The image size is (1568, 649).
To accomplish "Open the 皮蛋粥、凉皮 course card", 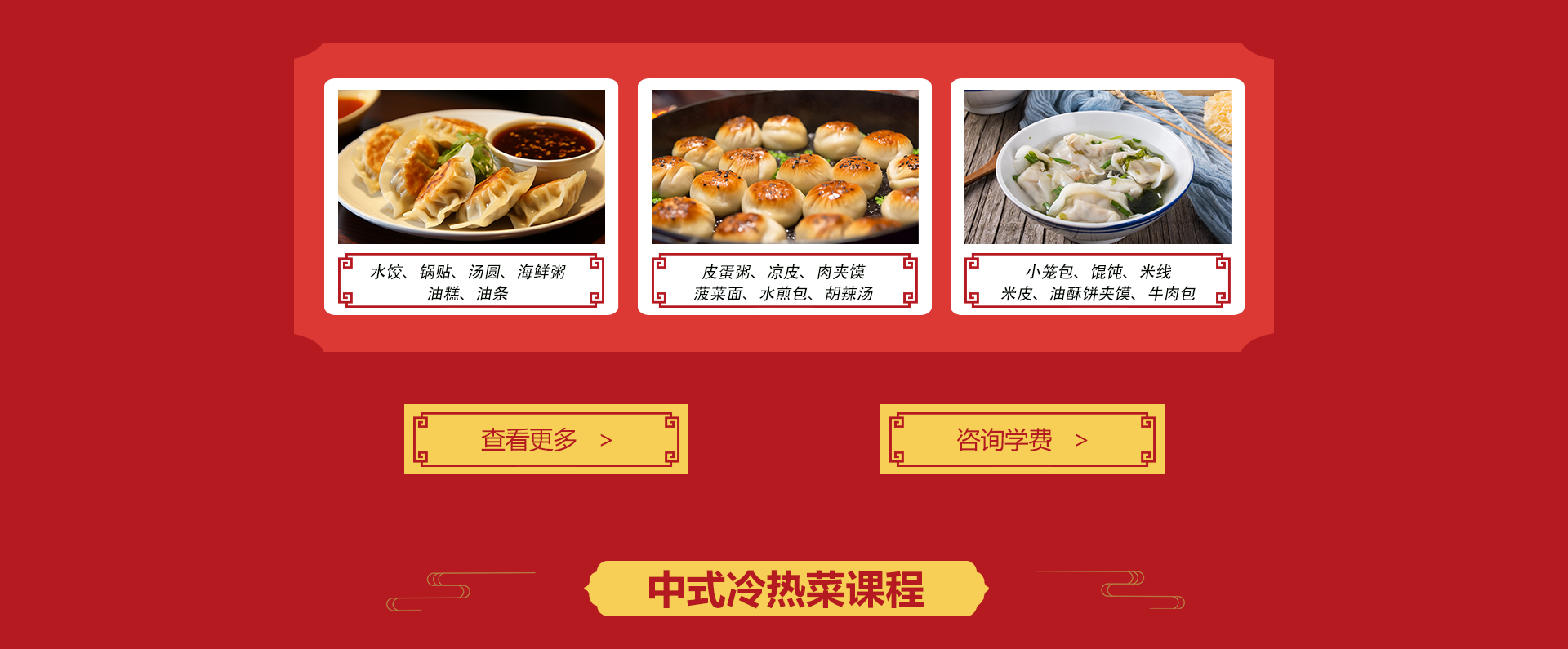I will [784, 196].
